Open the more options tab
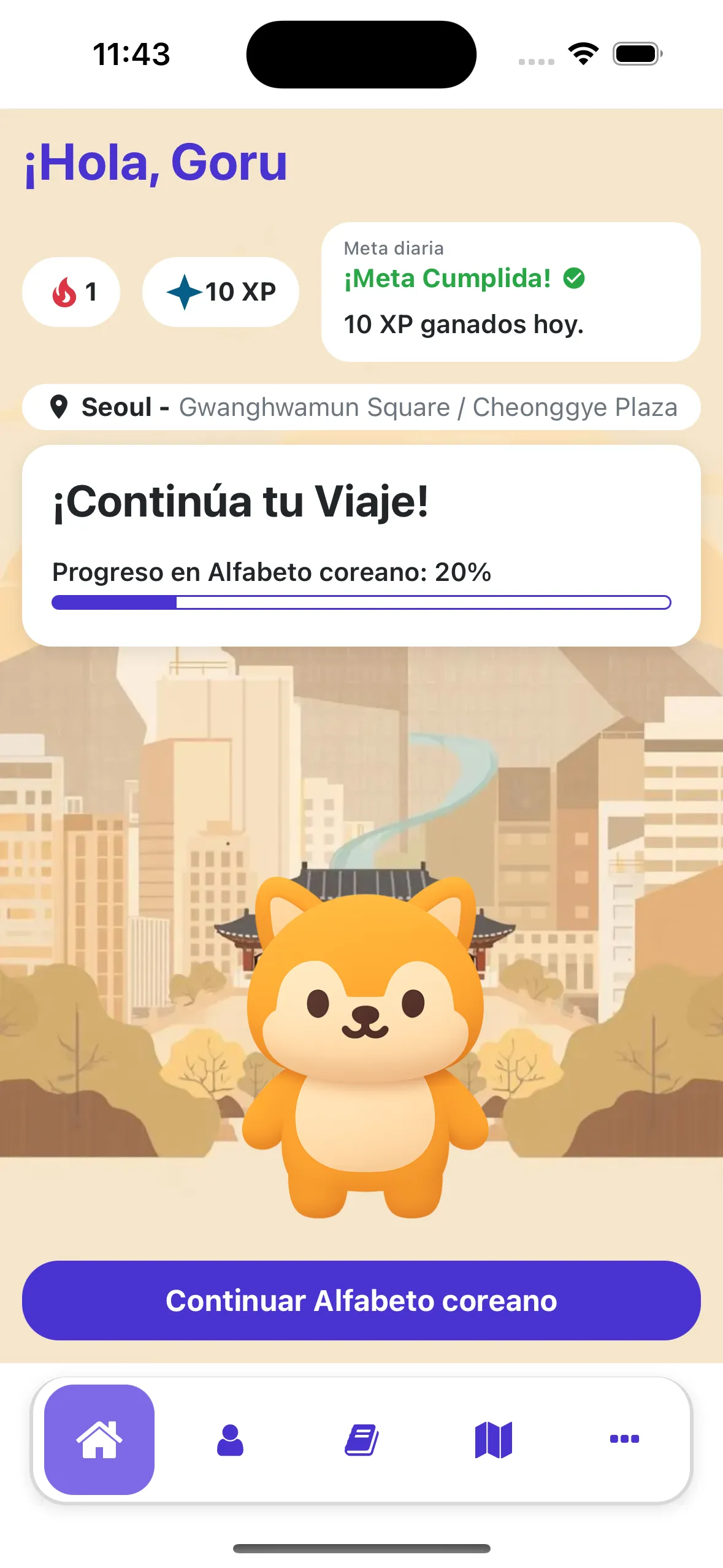 tap(624, 1439)
